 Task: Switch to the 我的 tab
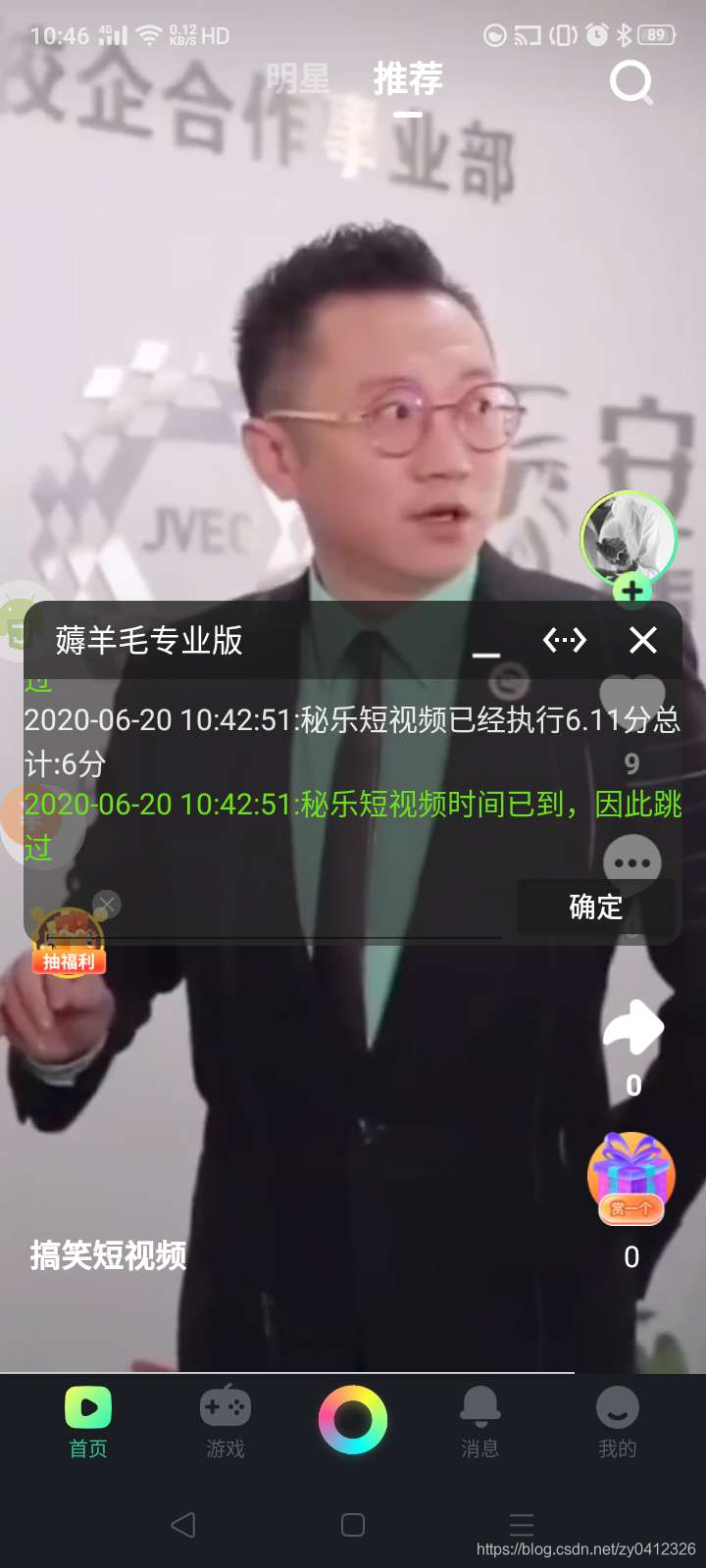click(618, 1421)
